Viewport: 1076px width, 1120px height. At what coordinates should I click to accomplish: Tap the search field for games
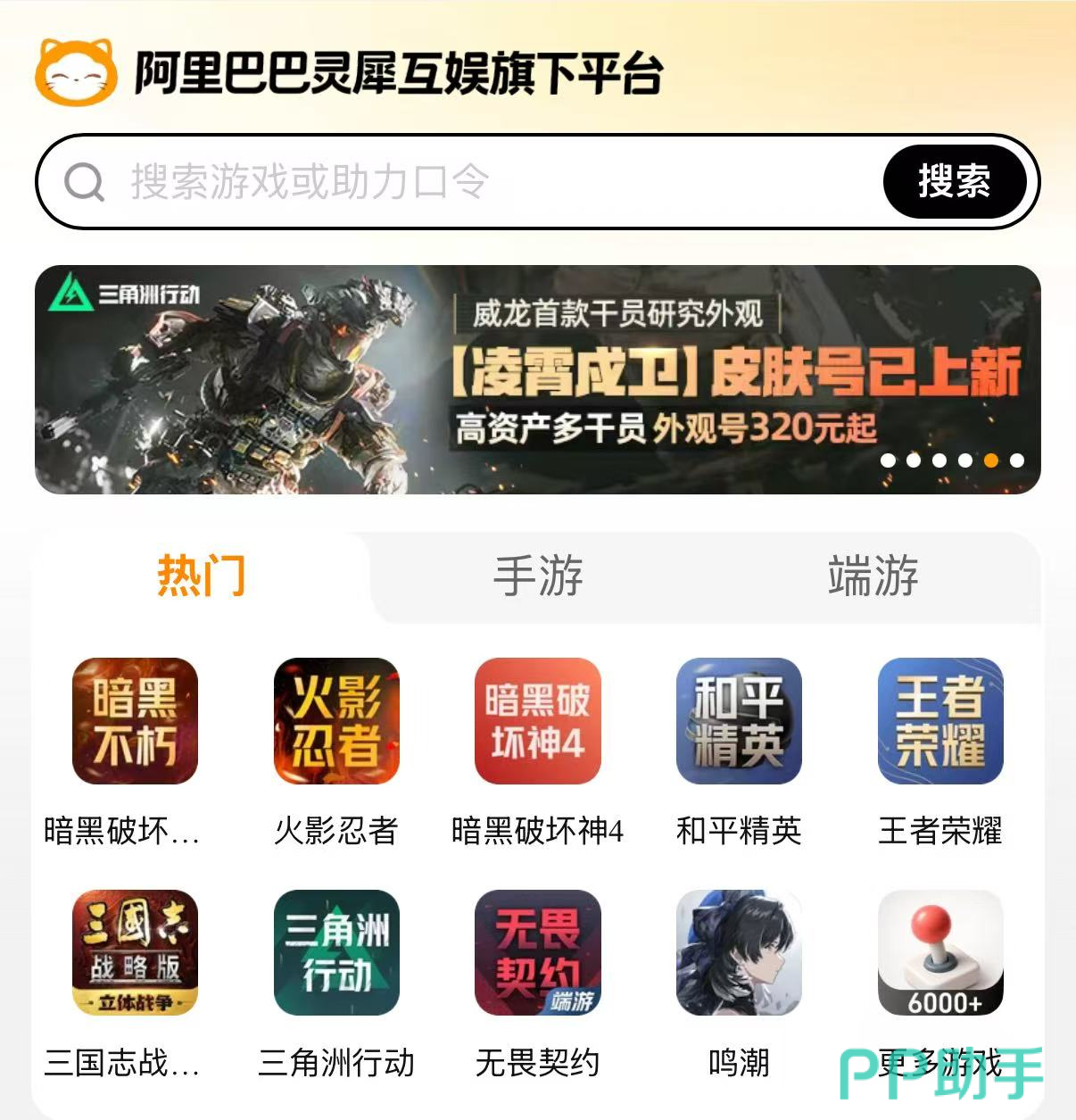(x=482, y=182)
